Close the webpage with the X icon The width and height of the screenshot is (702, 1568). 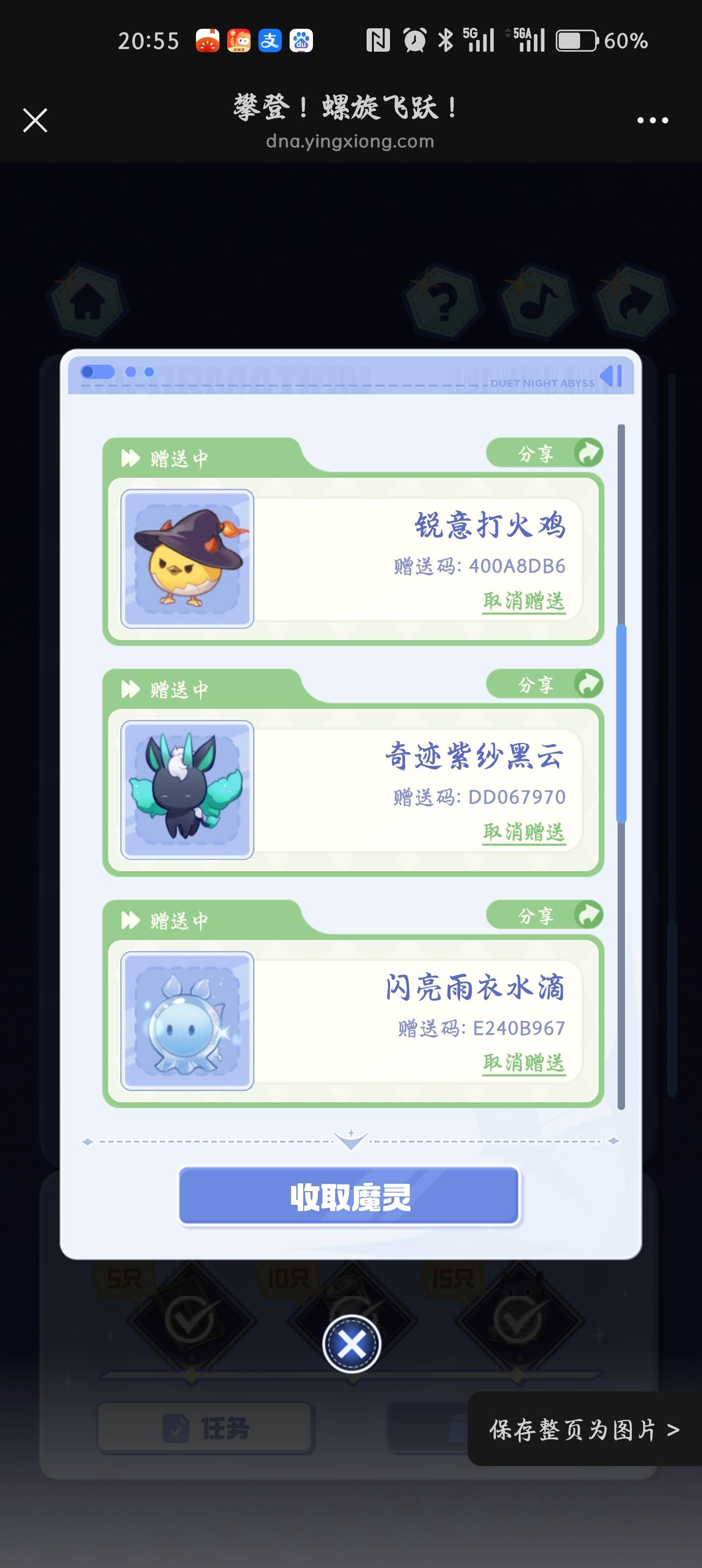(x=35, y=120)
